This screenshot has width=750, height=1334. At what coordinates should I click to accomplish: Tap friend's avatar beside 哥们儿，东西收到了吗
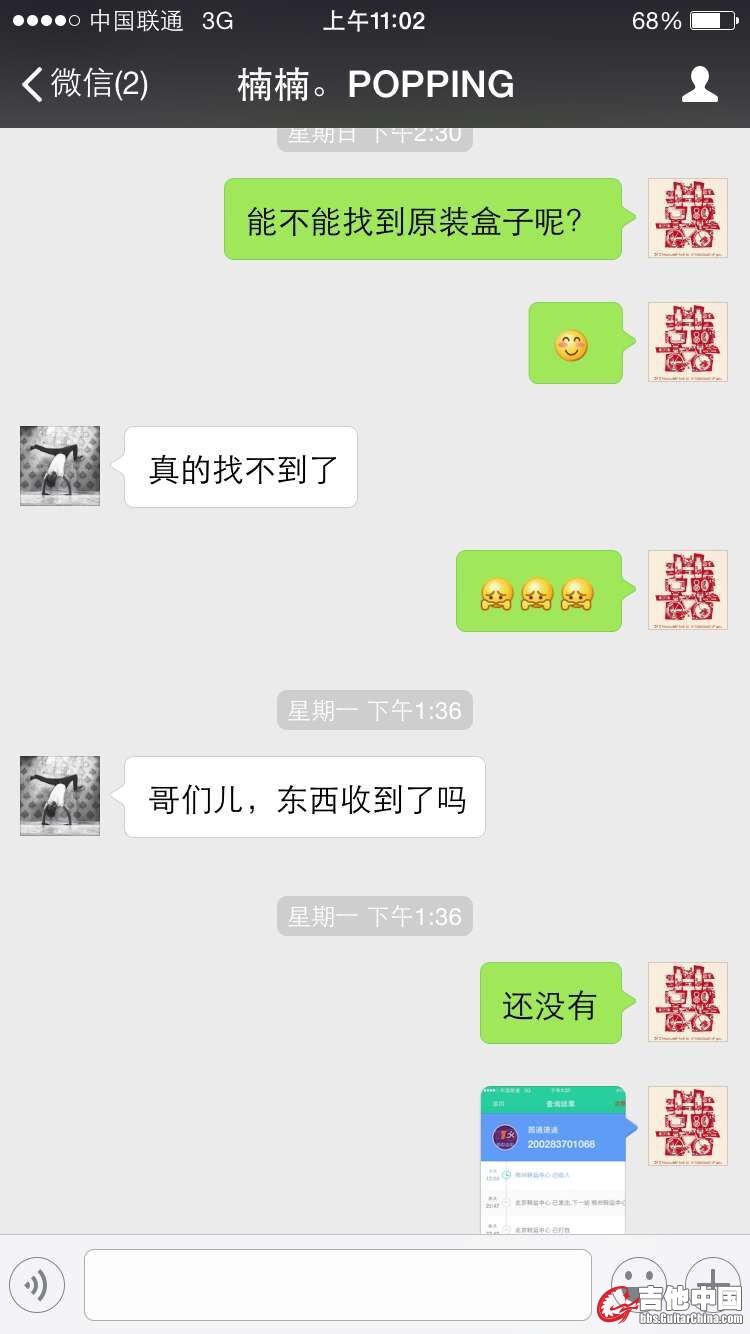[60, 796]
